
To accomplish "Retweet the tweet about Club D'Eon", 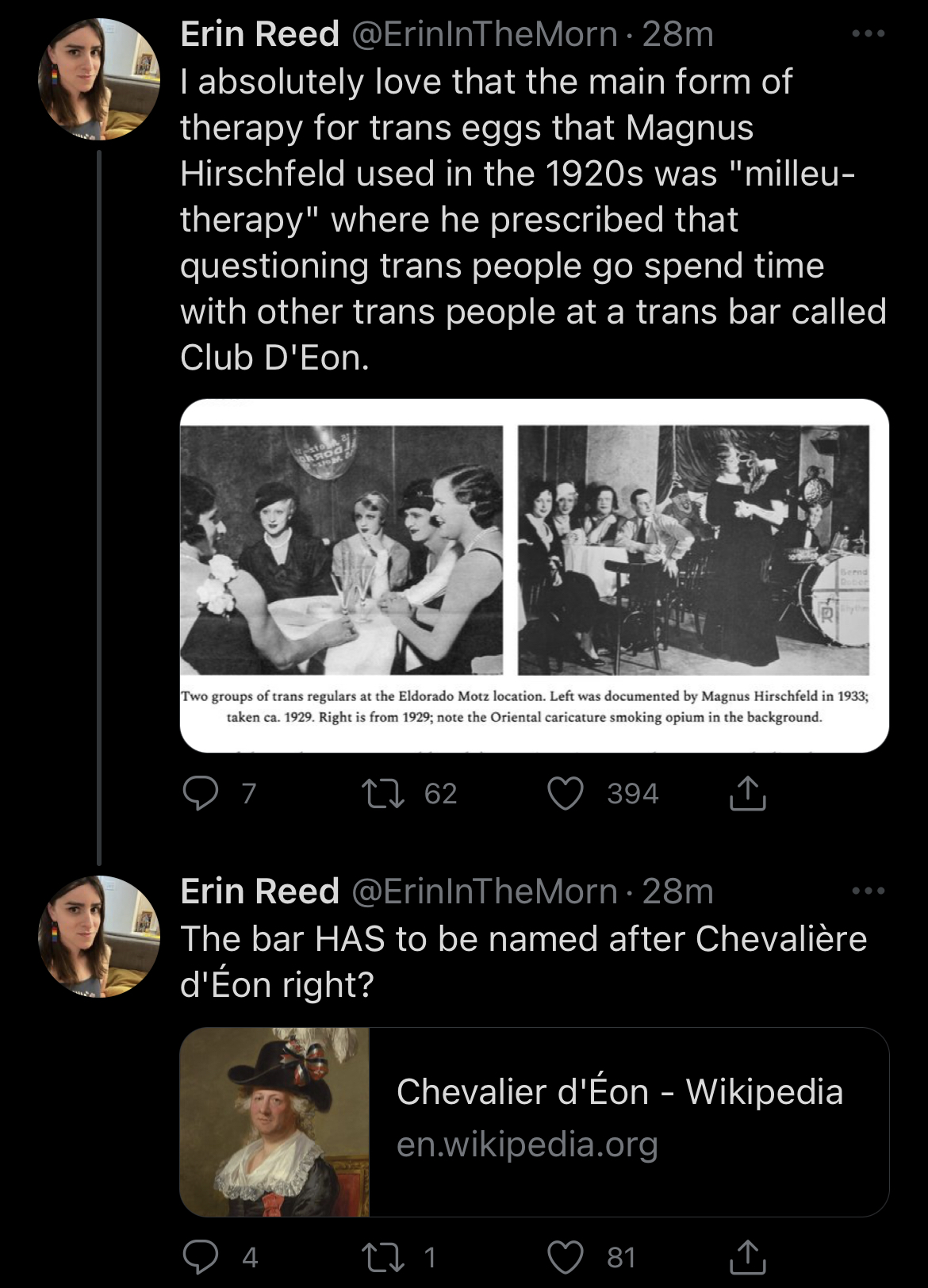I will (383, 793).
